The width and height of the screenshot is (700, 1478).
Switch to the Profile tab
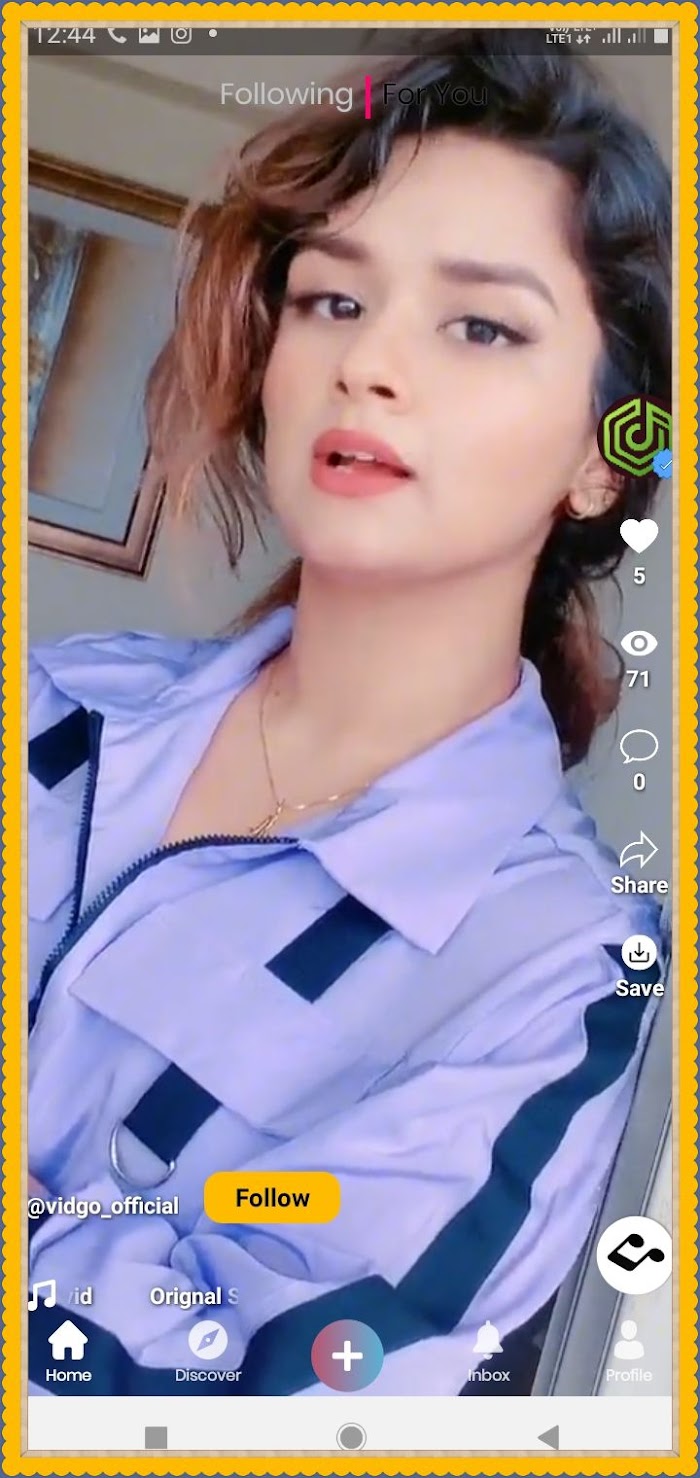click(x=628, y=1352)
